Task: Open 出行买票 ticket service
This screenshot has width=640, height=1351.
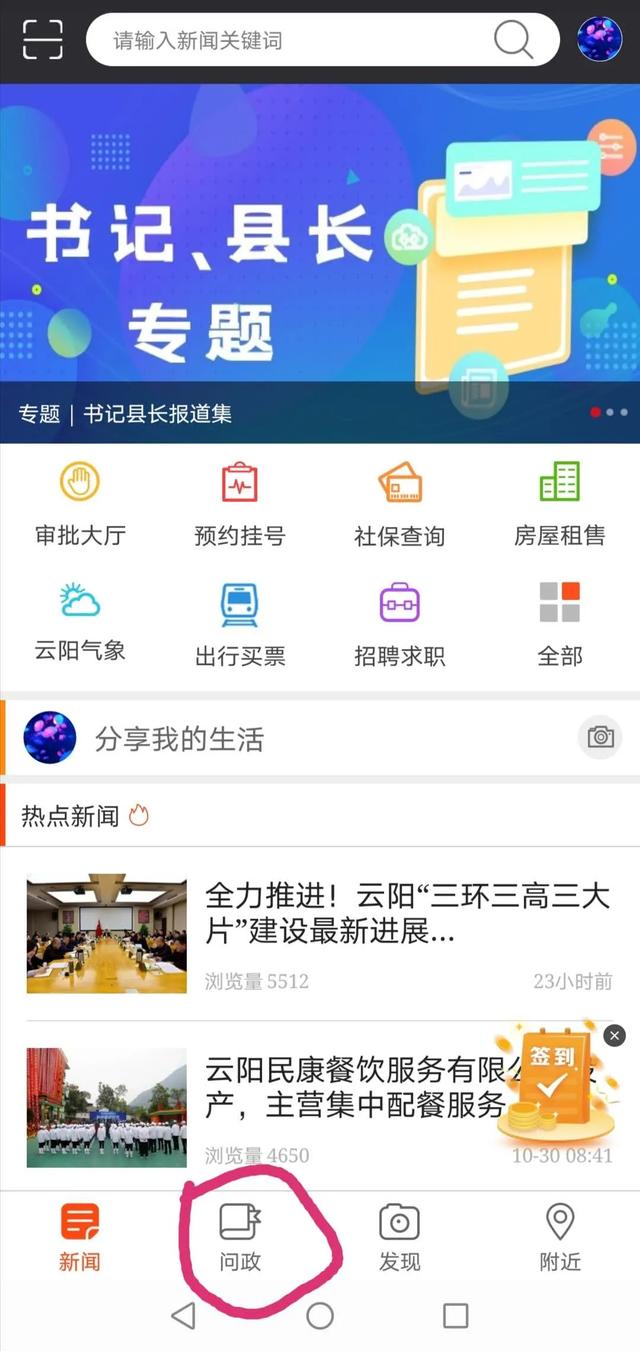Action: [x=240, y=623]
